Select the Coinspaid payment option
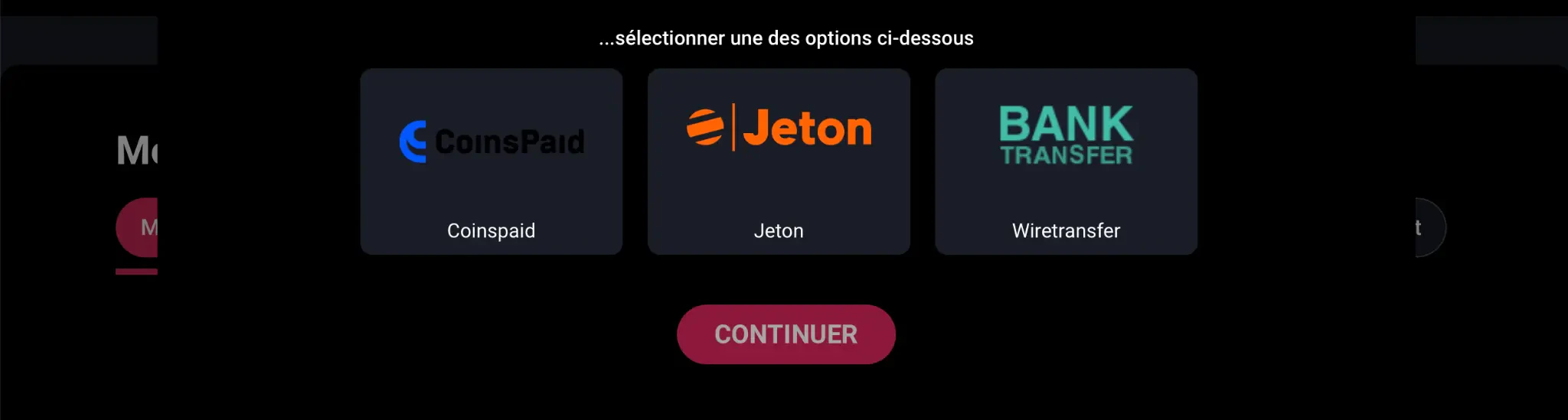Screen dimensions: 1568x420 click(x=491, y=161)
